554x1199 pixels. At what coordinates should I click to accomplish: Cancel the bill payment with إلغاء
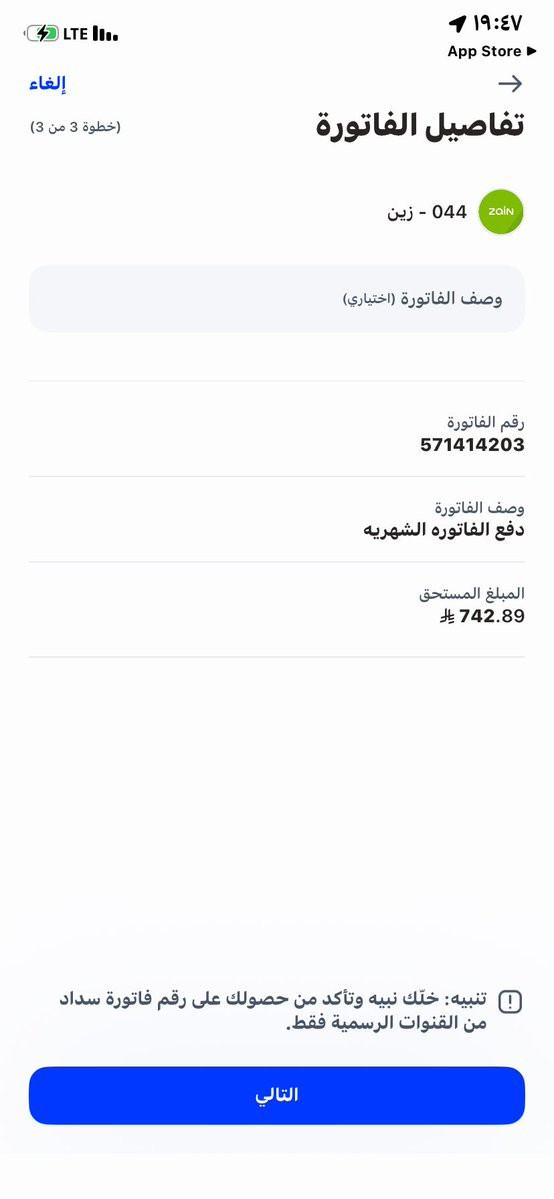click(x=47, y=83)
